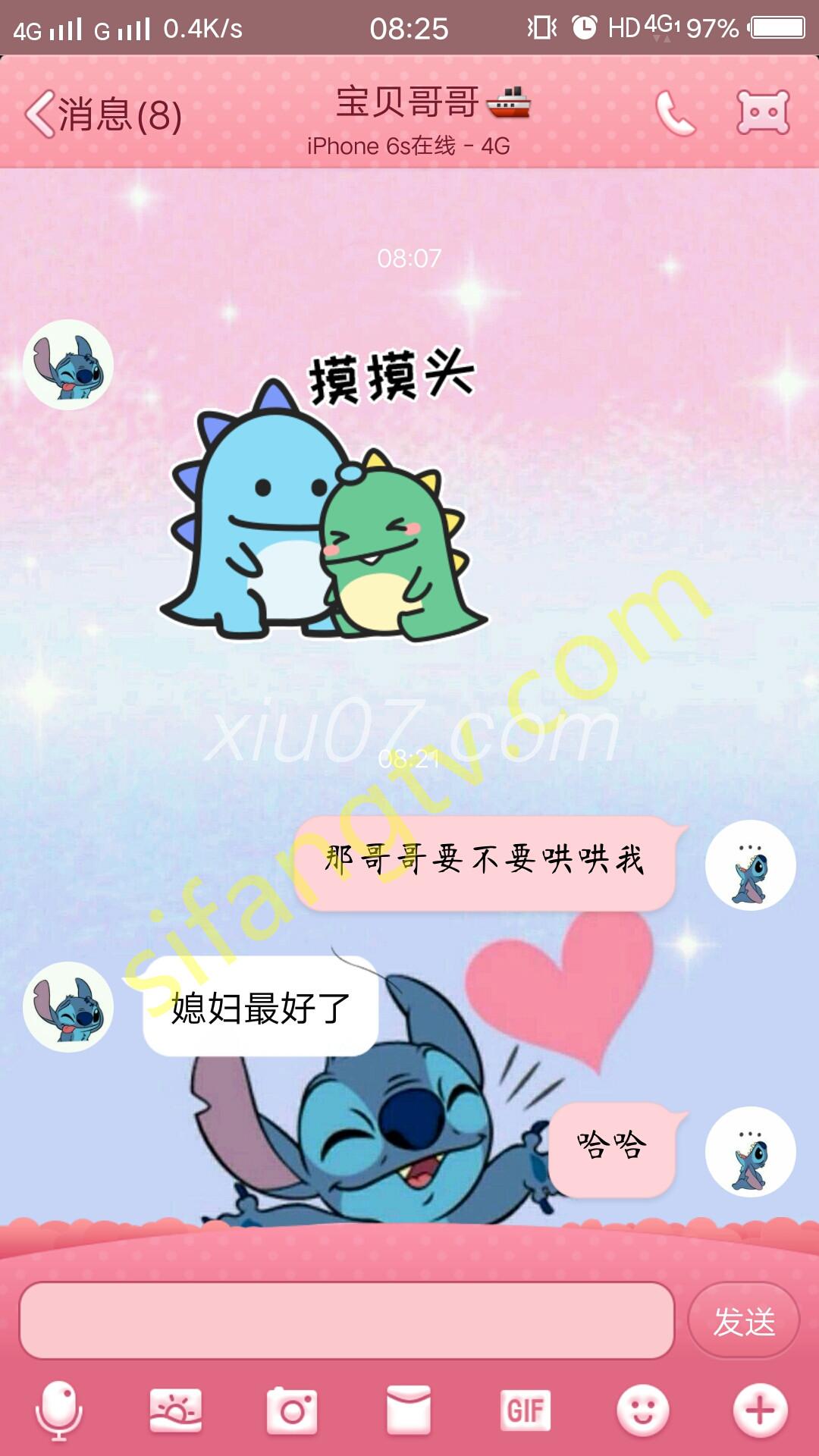Go back to the messages list

click(x=102, y=115)
